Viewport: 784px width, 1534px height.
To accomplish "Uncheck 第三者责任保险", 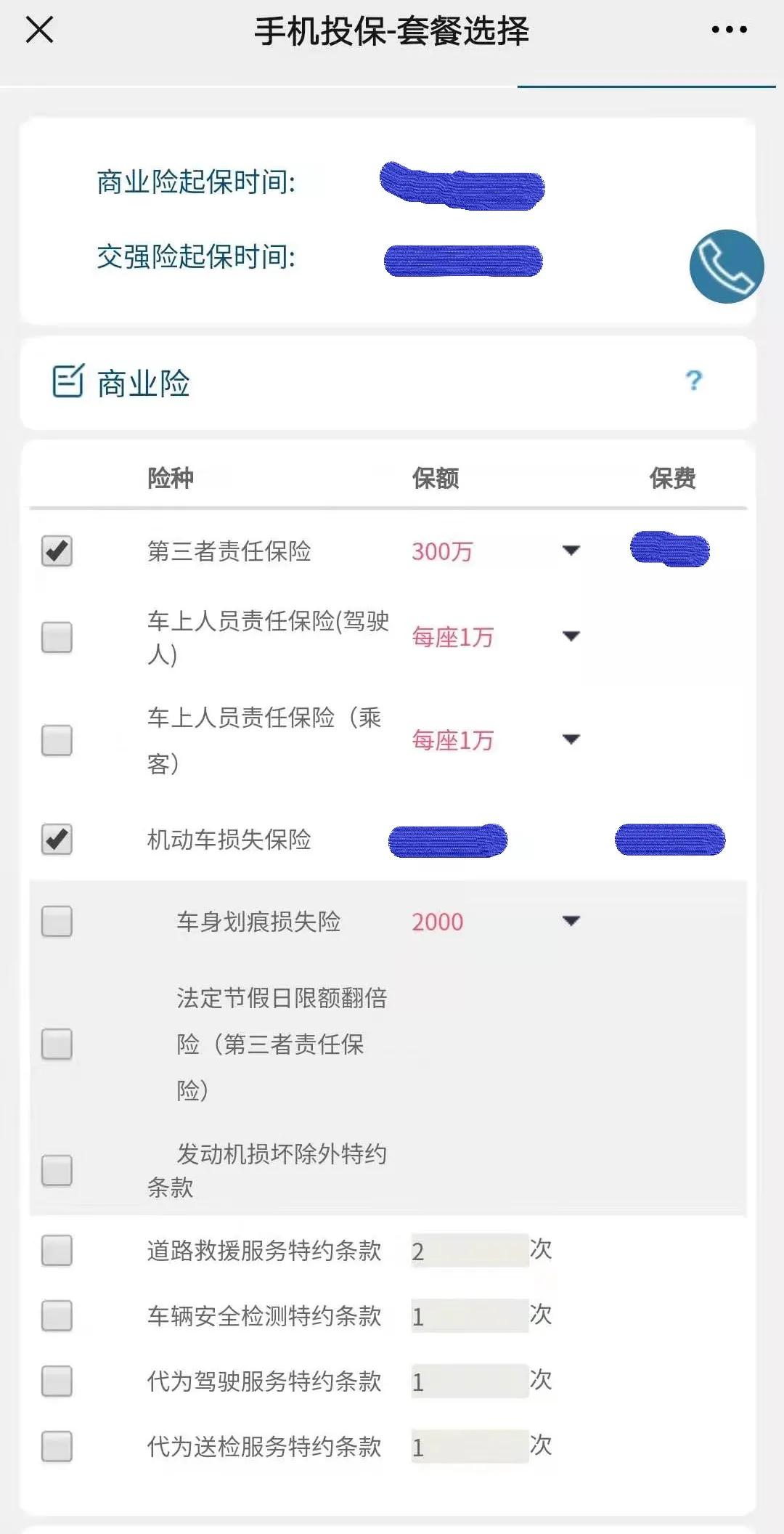I will pos(57,551).
